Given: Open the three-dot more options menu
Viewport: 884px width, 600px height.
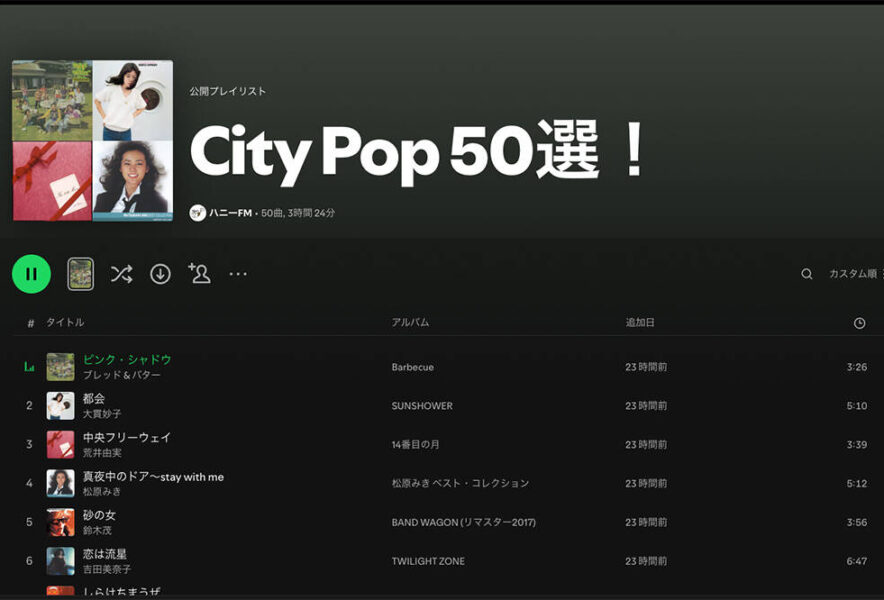Looking at the screenshot, I should coord(238,274).
